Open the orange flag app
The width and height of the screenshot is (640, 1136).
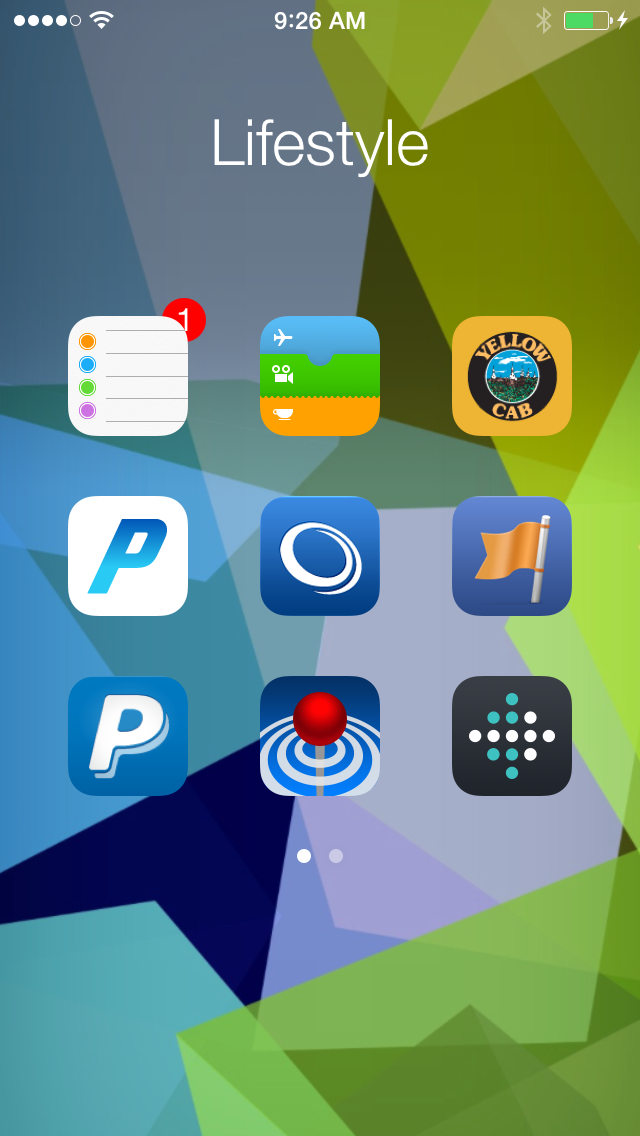pyautogui.click(x=512, y=556)
